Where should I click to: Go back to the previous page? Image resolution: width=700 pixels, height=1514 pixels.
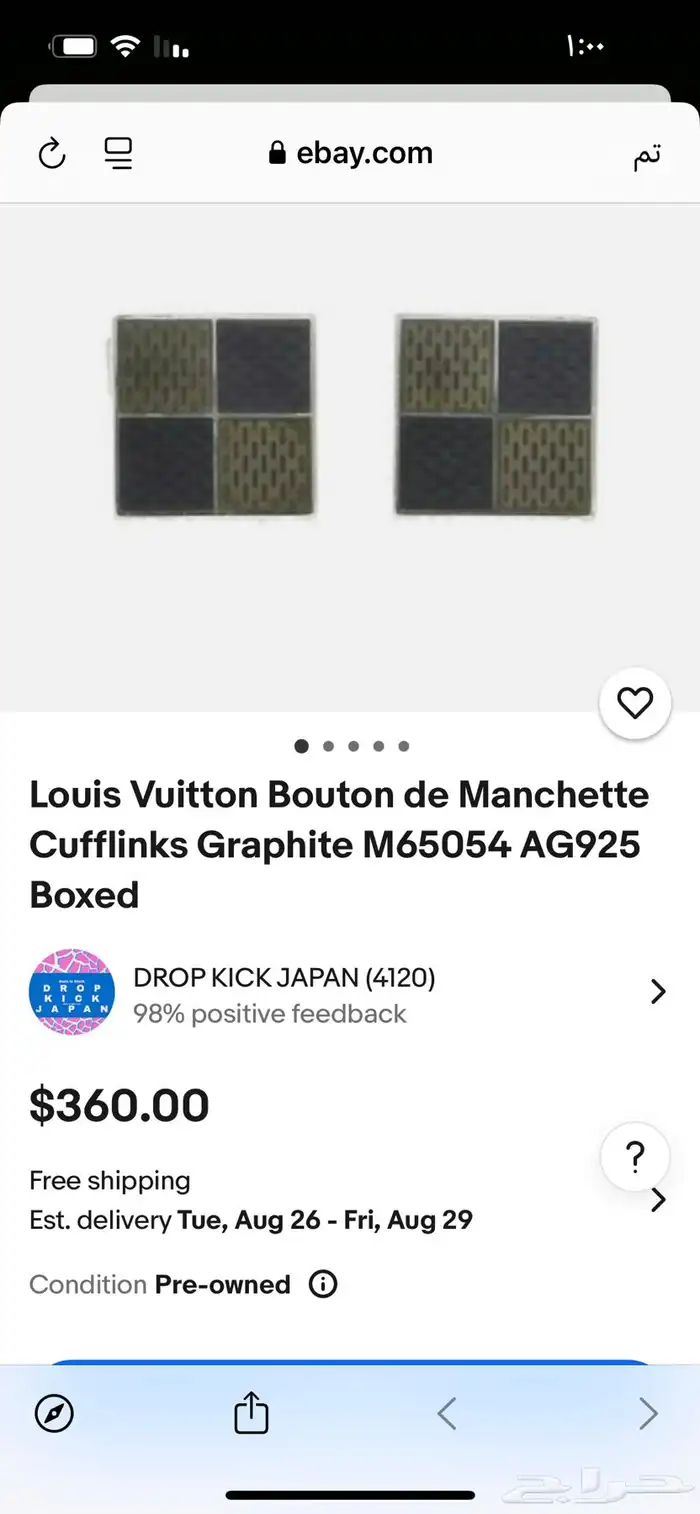pos(447,1413)
